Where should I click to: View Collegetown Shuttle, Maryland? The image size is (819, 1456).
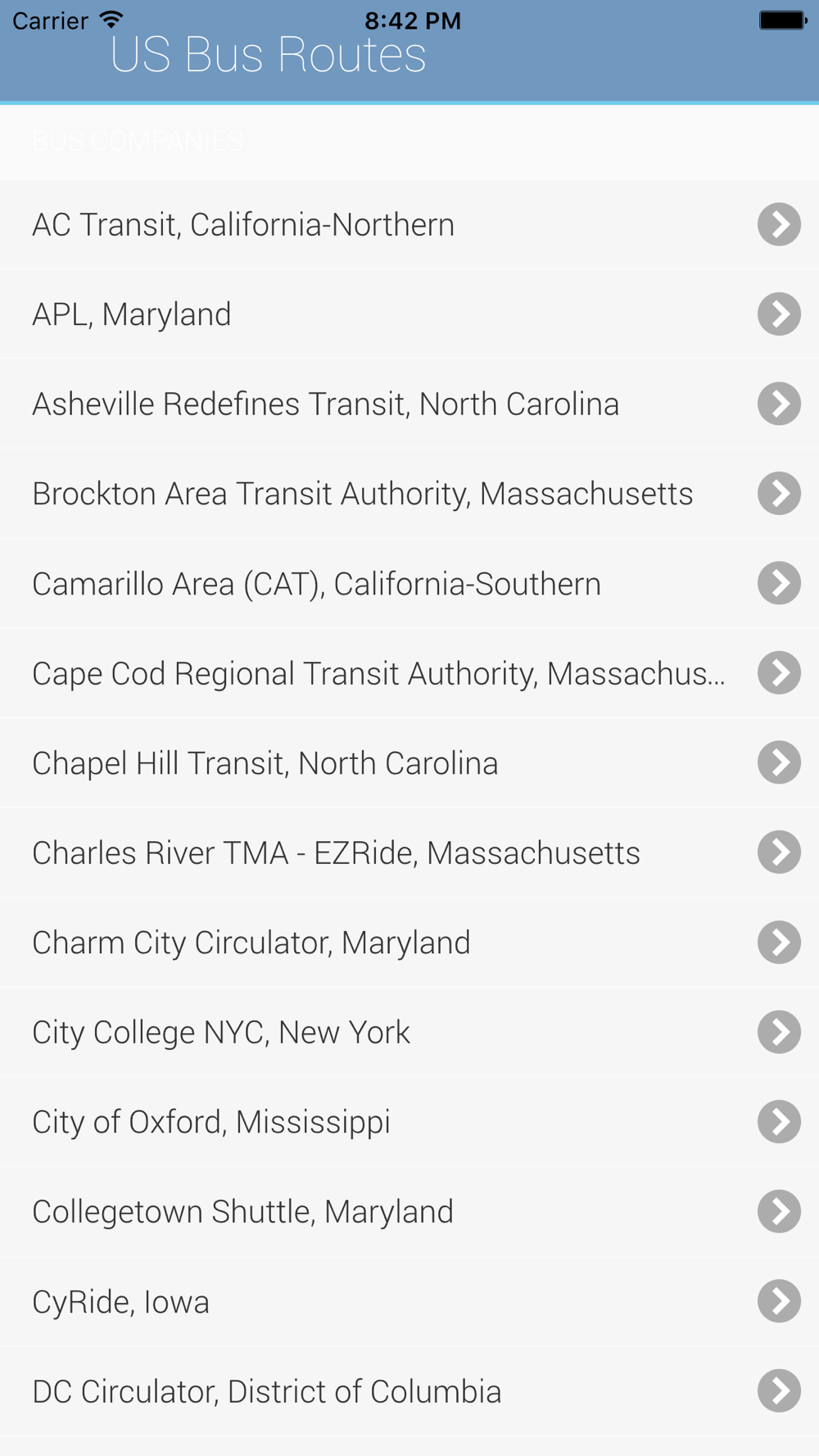coord(409,1212)
